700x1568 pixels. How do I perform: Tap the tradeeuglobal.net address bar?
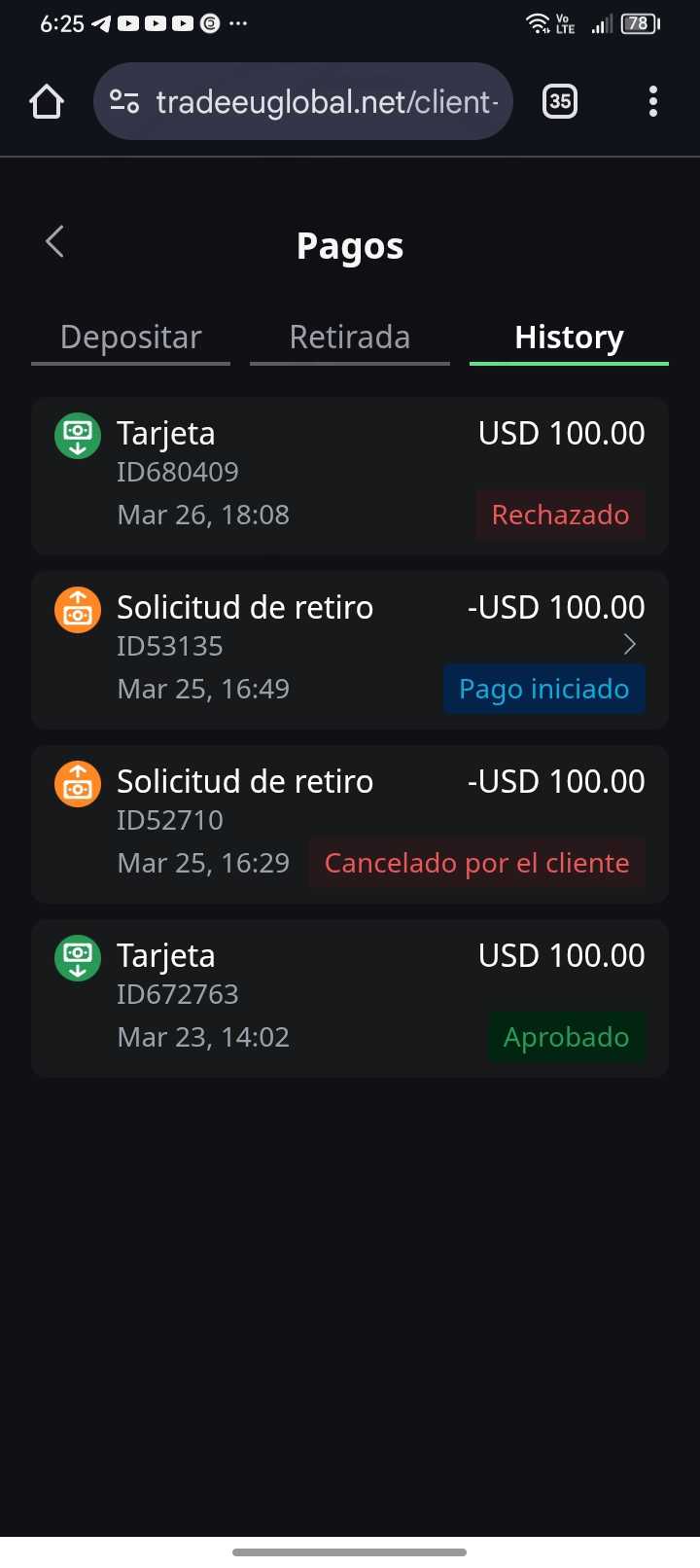pyautogui.click(x=327, y=101)
